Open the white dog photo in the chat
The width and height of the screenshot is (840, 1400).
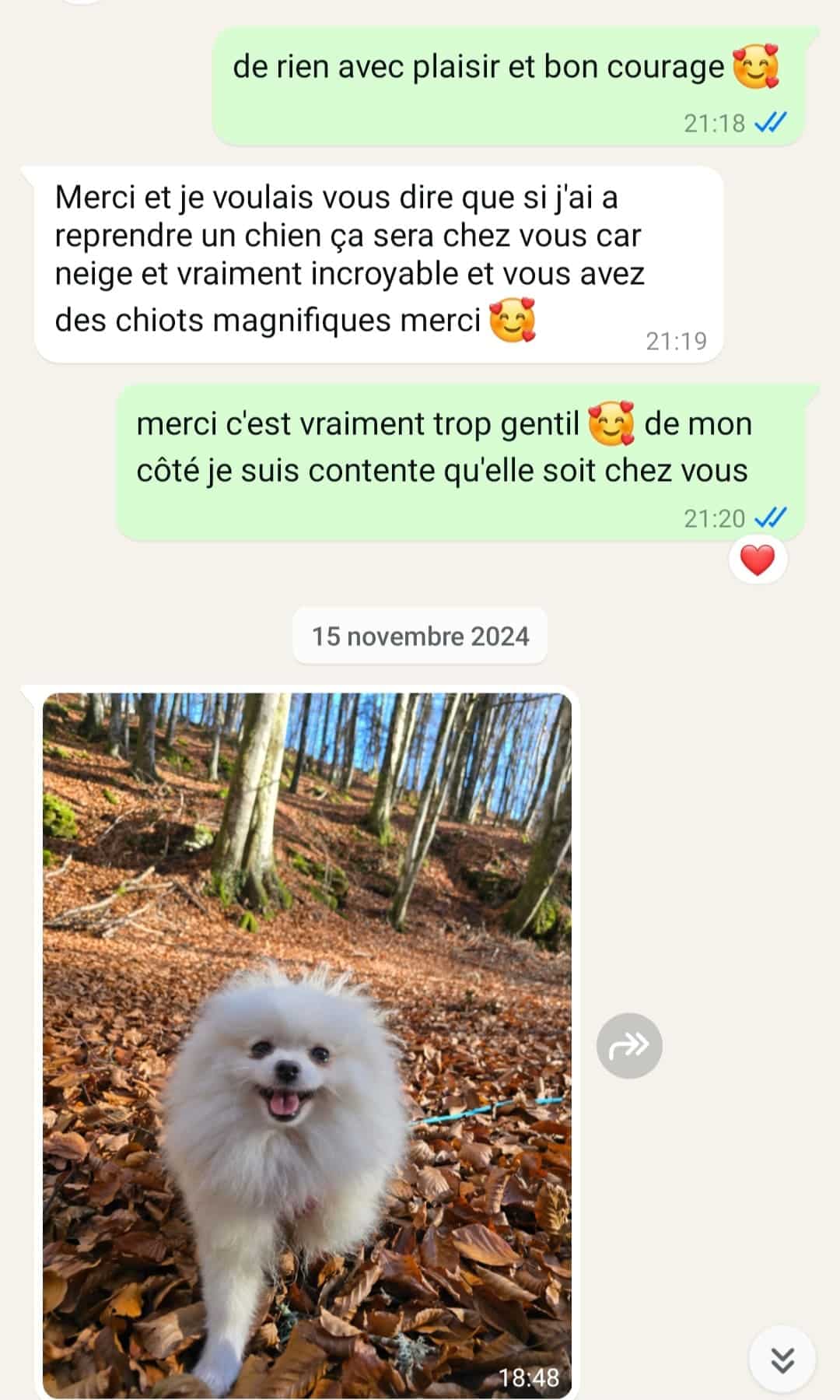click(306, 1043)
